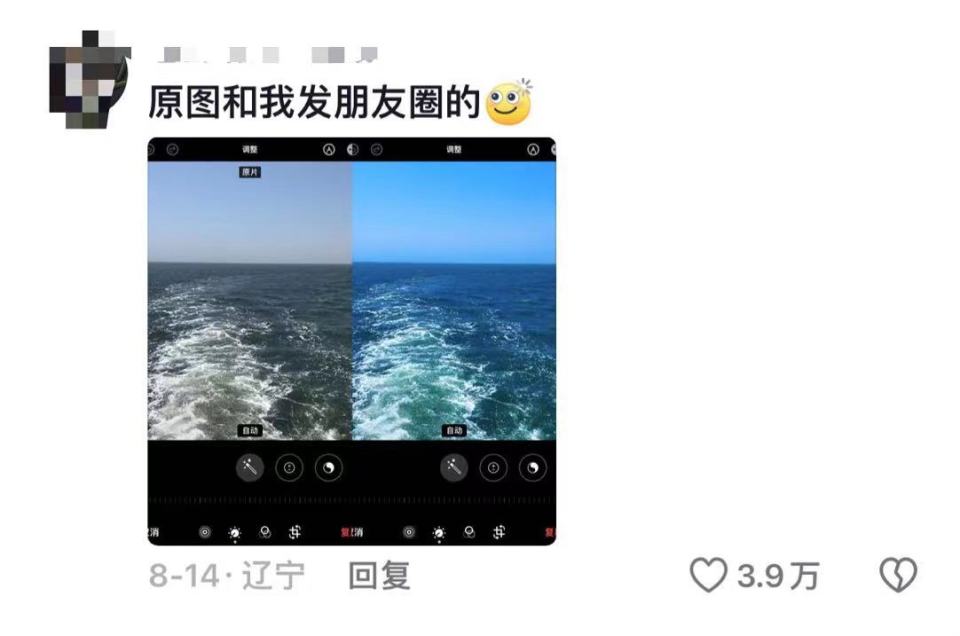Tap 回复 to reply to the comment

379,575
